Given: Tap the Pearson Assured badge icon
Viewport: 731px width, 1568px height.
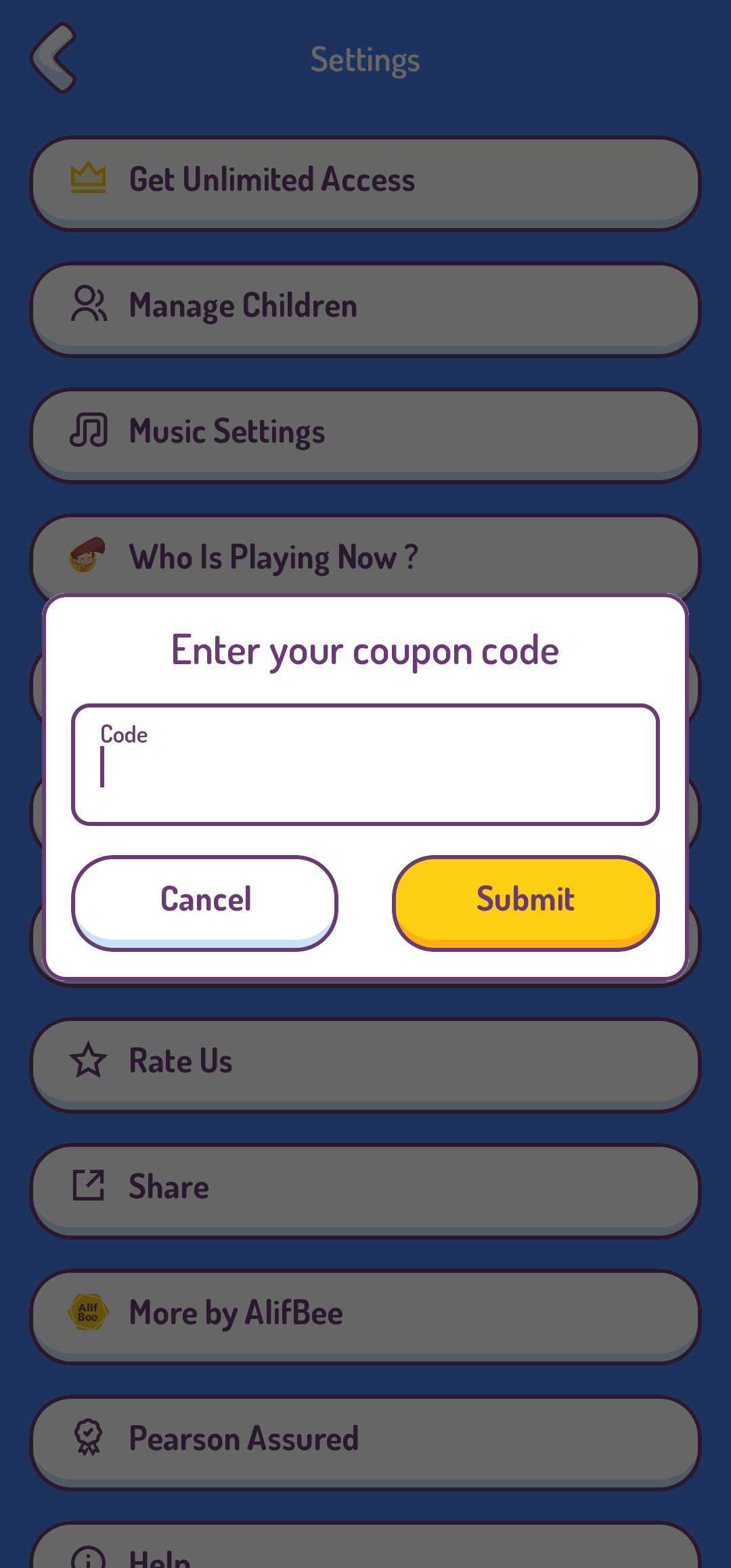Looking at the screenshot, I should (88, 1438).
